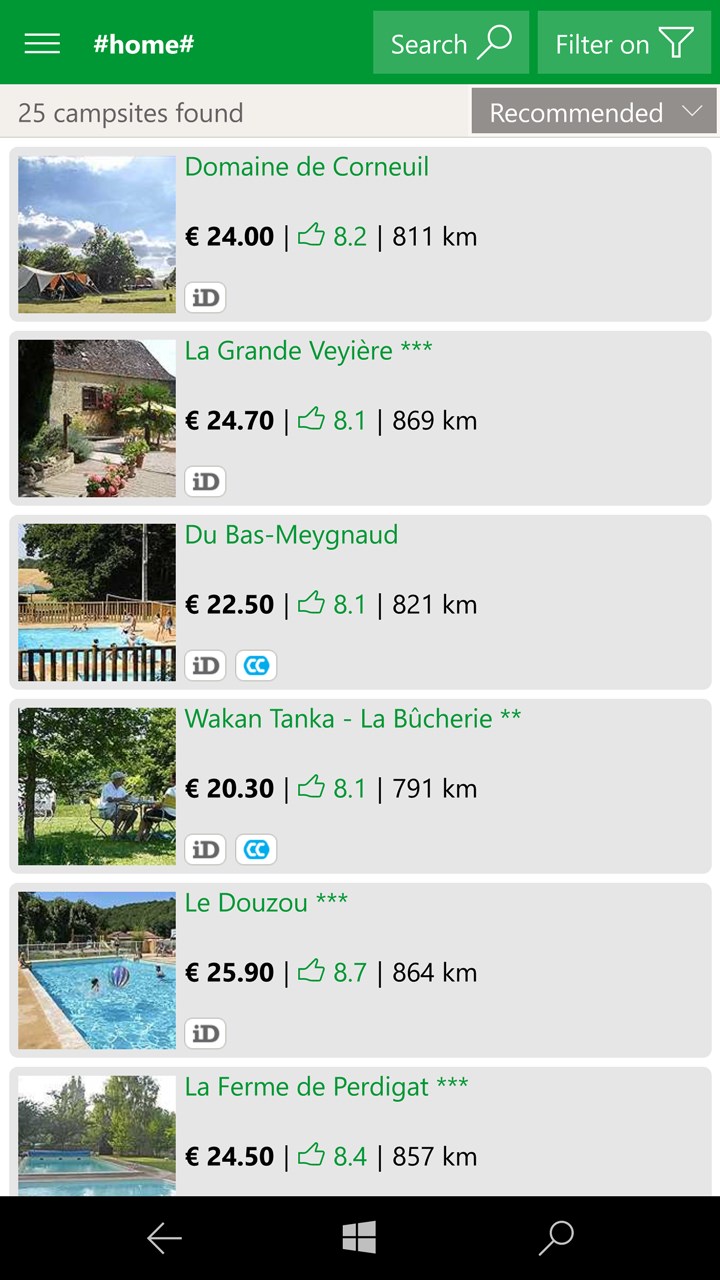Image resolution: width=720 pixels, height=1280 pixels.
Task: Click the Windows Start button on the taskbar
Action: click(x=360, y=1238)
